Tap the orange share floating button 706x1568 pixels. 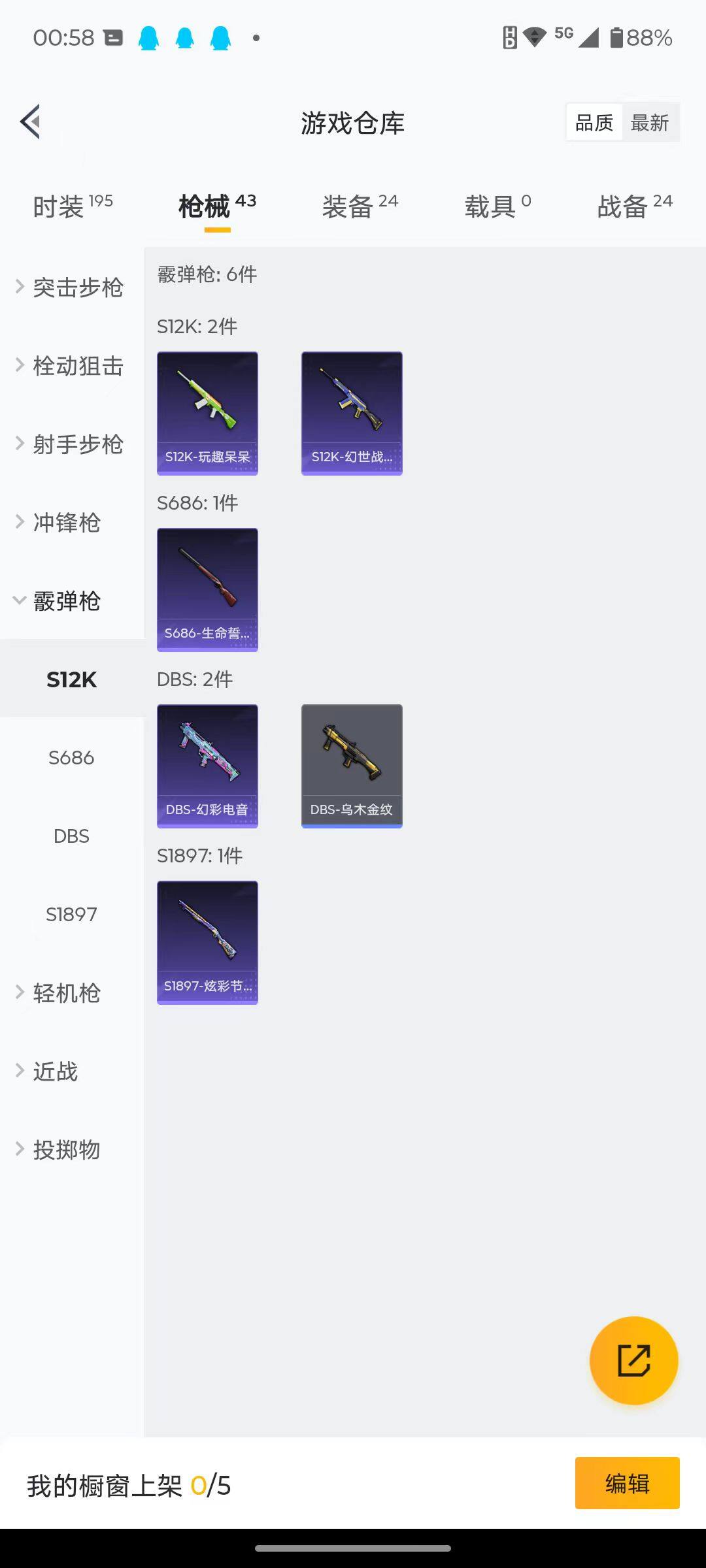(x=633, y=1360)
